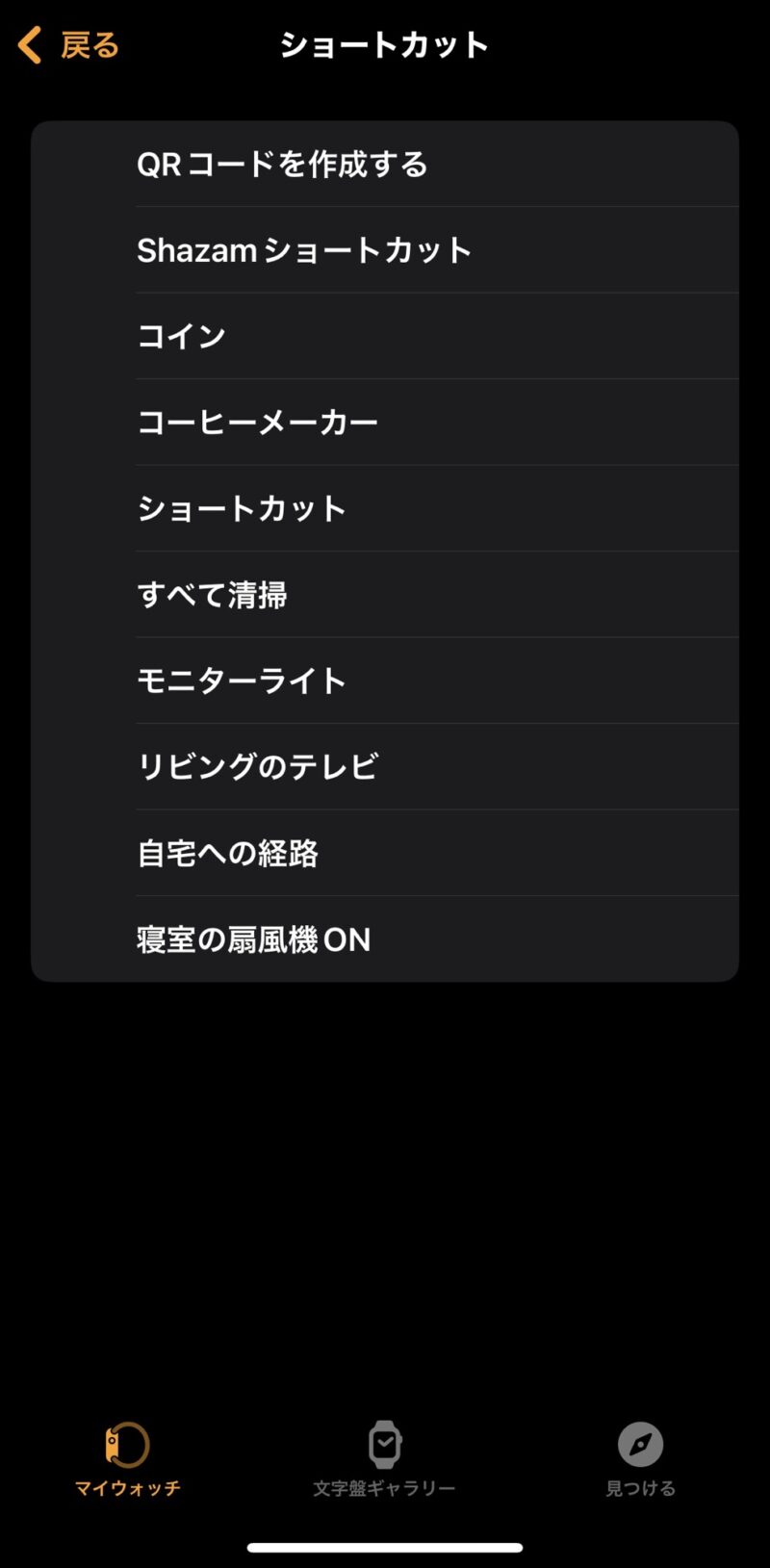Select the モニターライト shortcut

(x=385, y=681)
